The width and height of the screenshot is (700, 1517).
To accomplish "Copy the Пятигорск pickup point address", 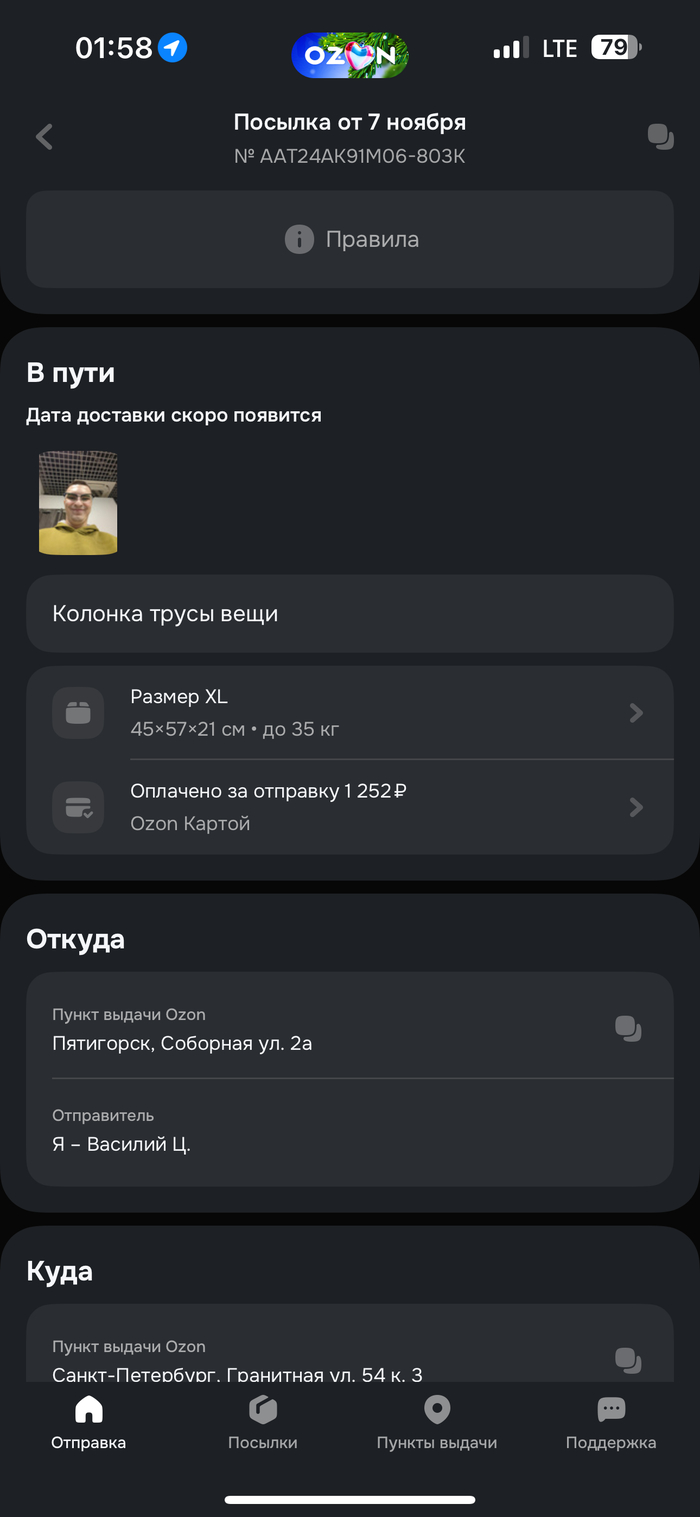I will click(x=627, y=1028).
